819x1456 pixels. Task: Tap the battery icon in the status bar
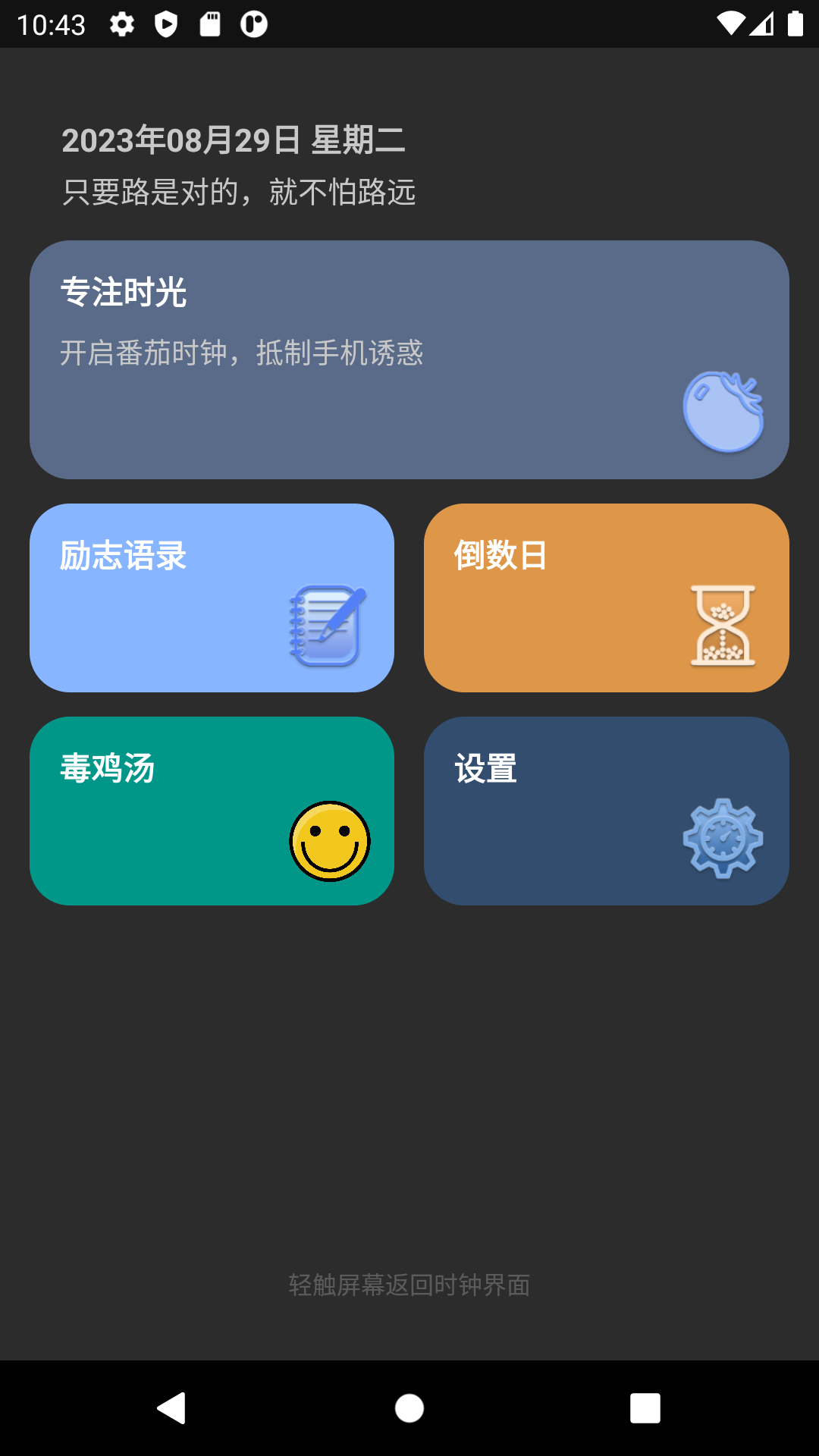796,24
